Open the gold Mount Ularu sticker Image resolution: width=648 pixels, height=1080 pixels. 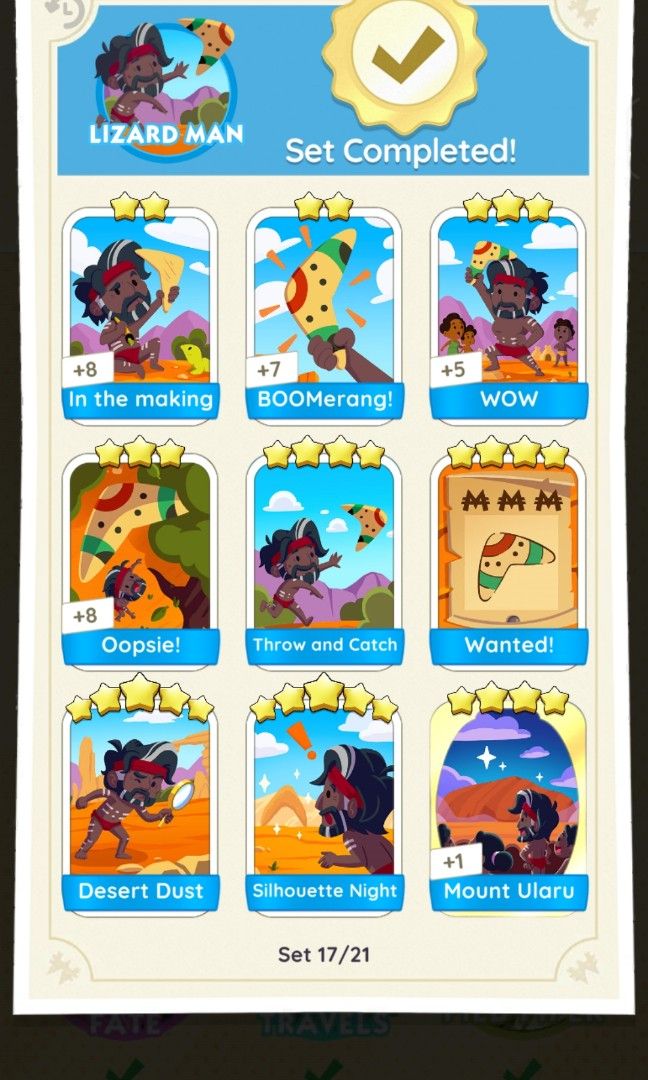pyautogui.click(x=508, y=800)
